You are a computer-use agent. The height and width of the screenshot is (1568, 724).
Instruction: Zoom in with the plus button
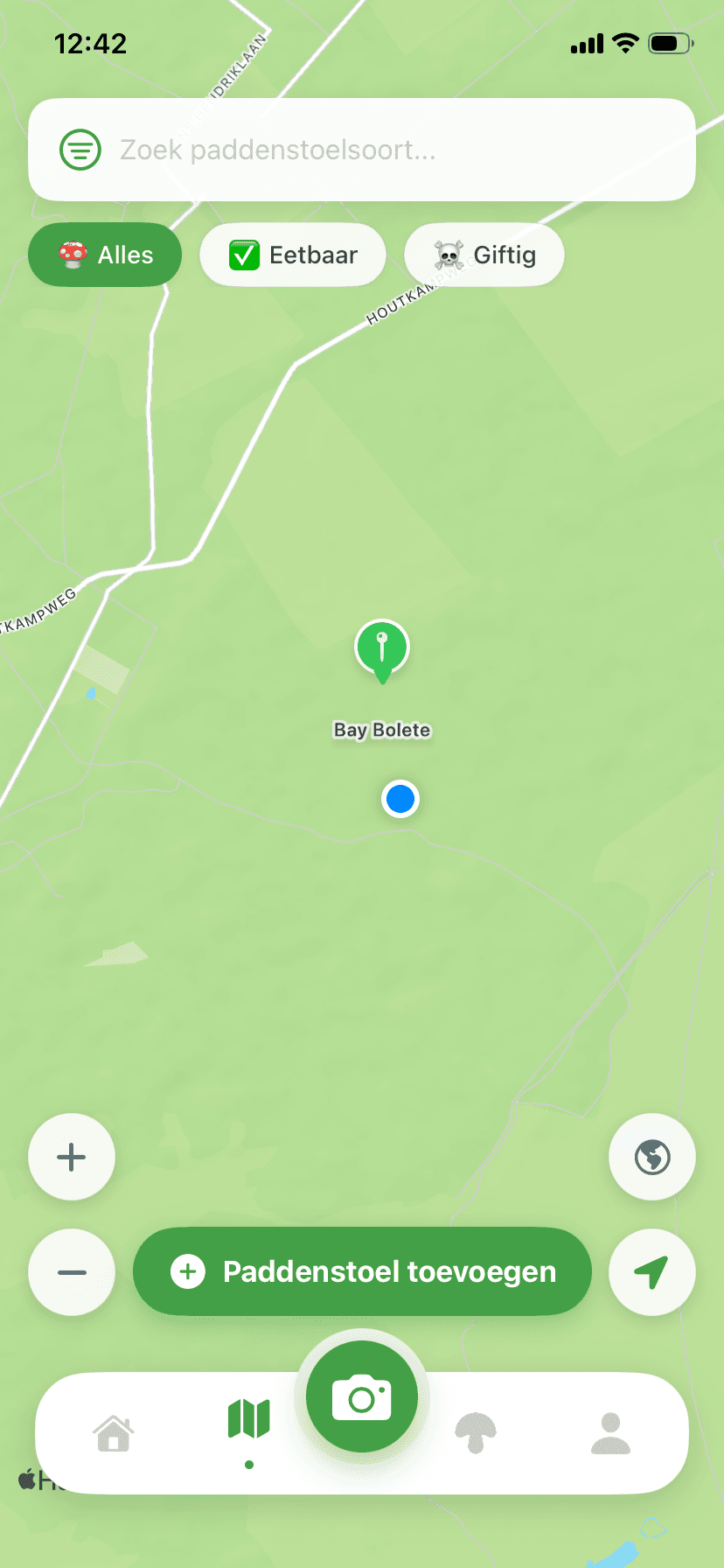[x=72, y=1157]
